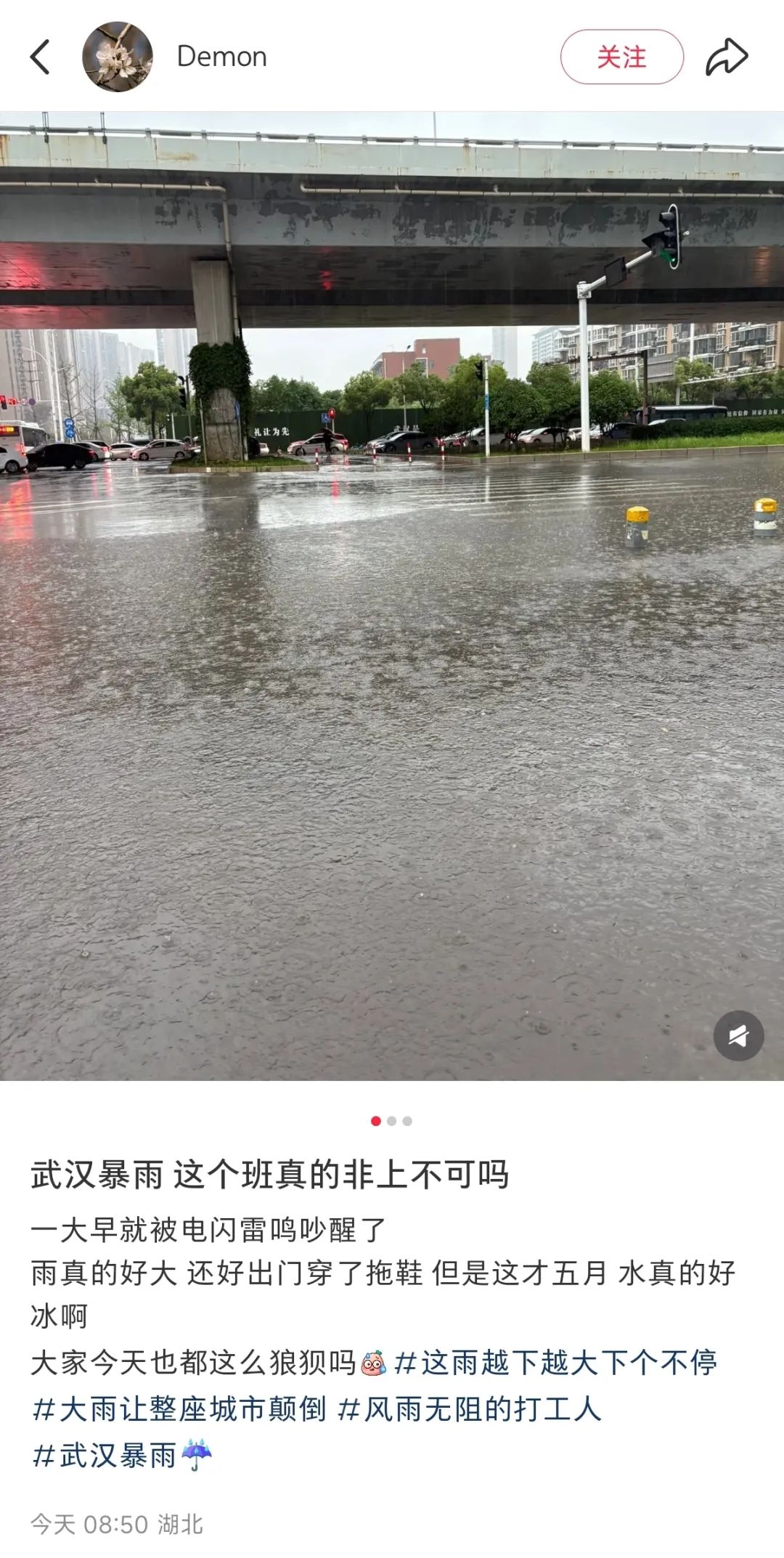This screenshot has height=1558, width=784.
Task: Go back using the top-left arrow
Action: point(40,57)
